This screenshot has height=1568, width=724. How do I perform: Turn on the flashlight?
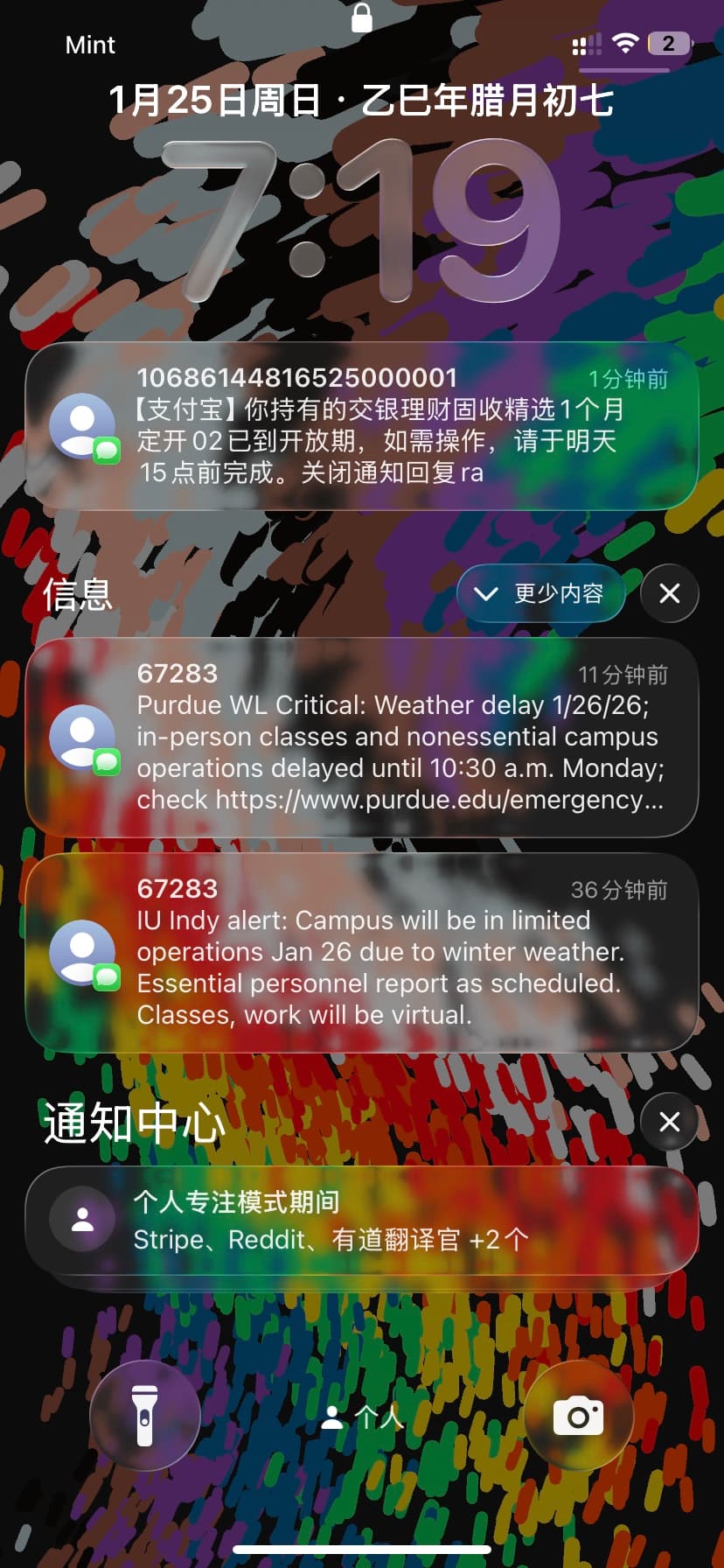tap(145, 1416)
